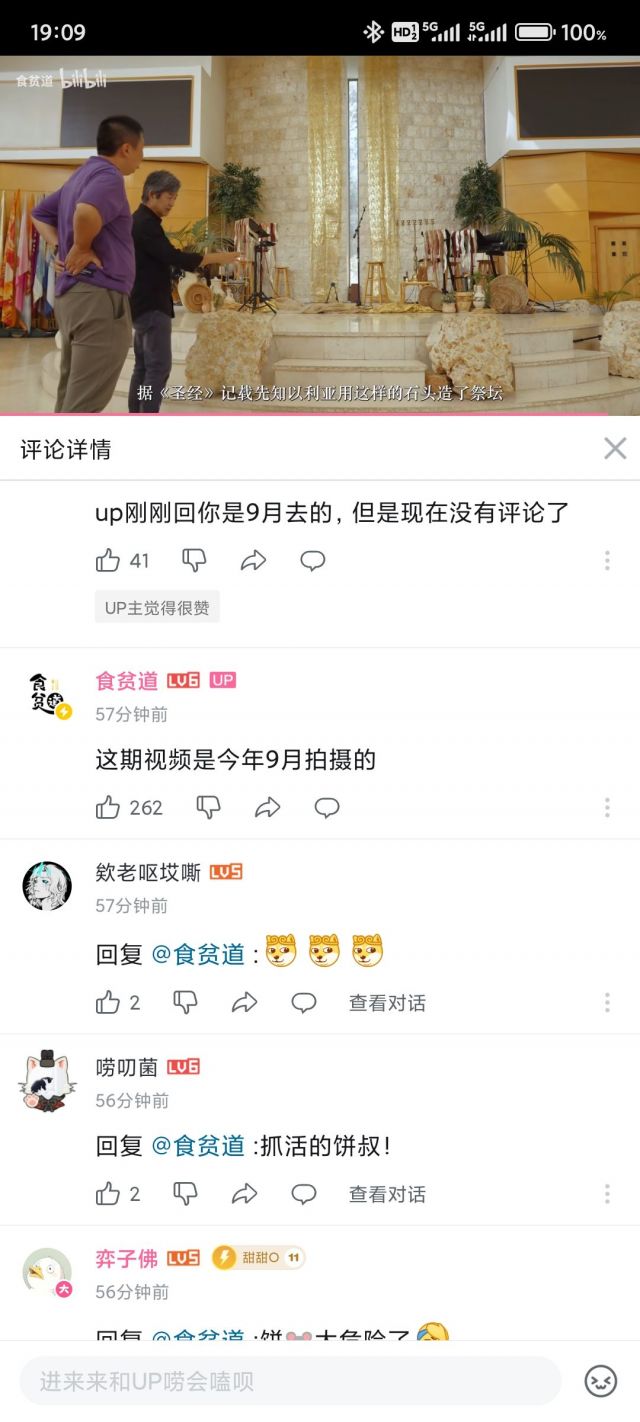This screenshot has width=640, height=1422.
Task: Tap the comment input field at bottom
Action: point(290,1381)
